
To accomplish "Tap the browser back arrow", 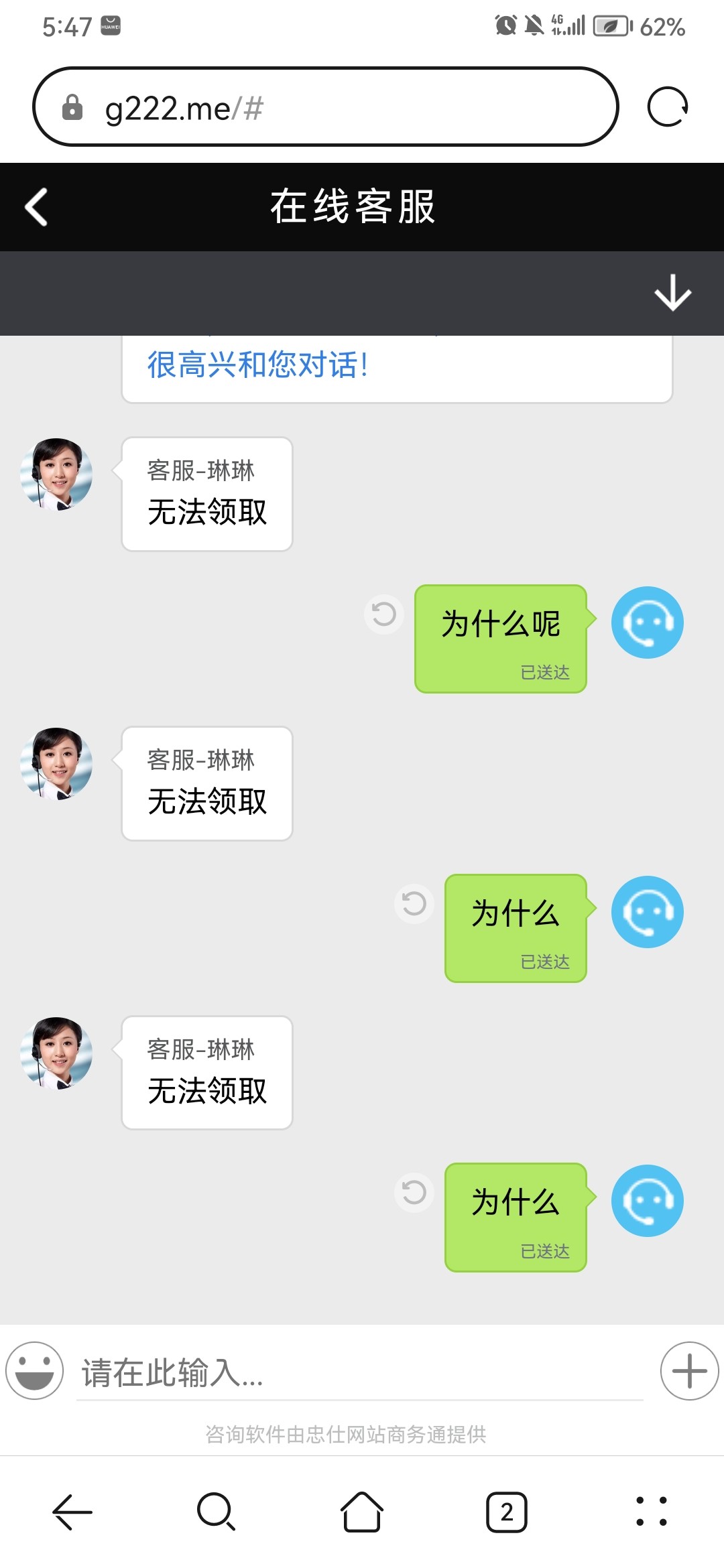I will pos(72,1512).
